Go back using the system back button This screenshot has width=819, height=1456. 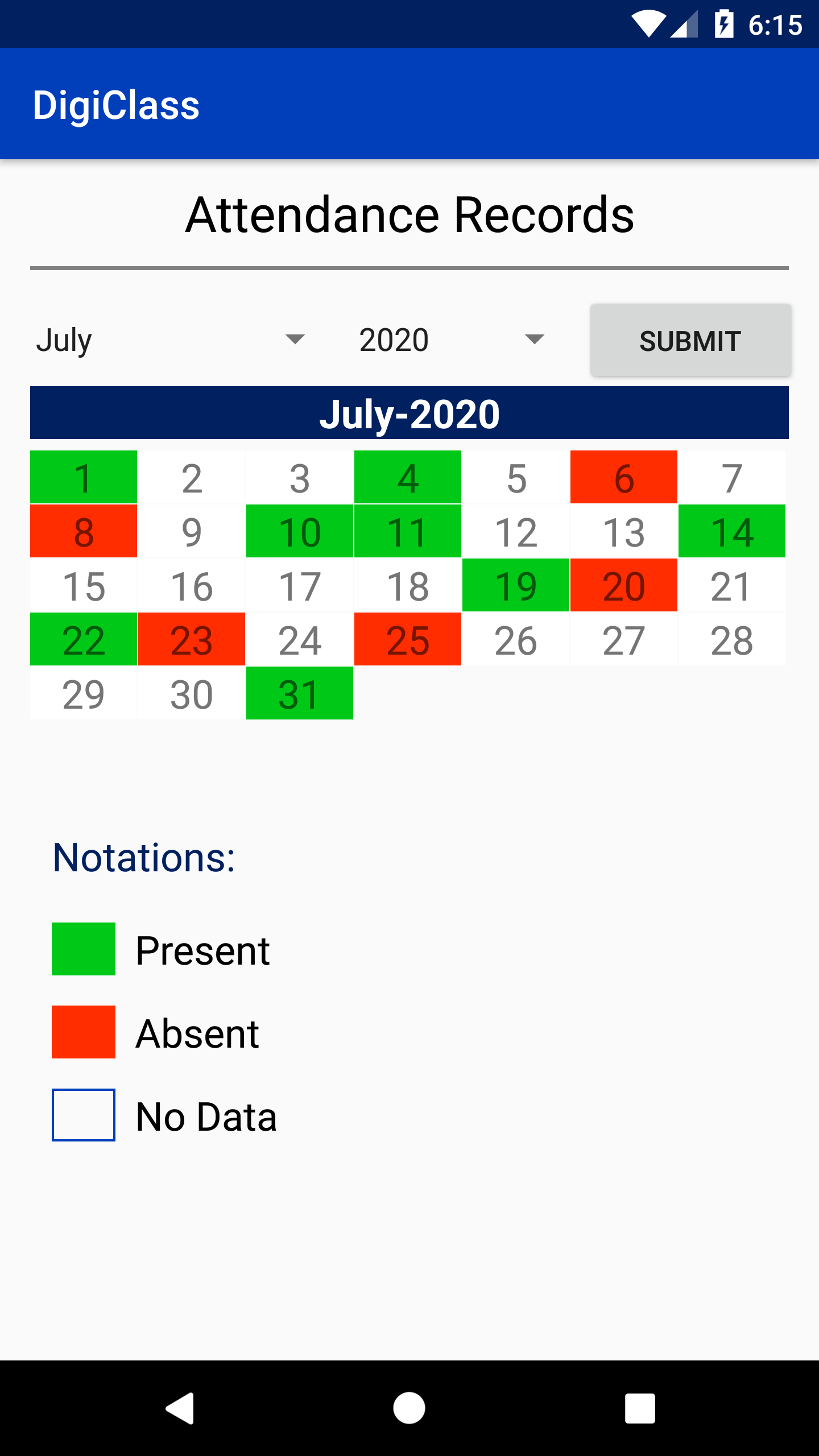(180, 1408)
